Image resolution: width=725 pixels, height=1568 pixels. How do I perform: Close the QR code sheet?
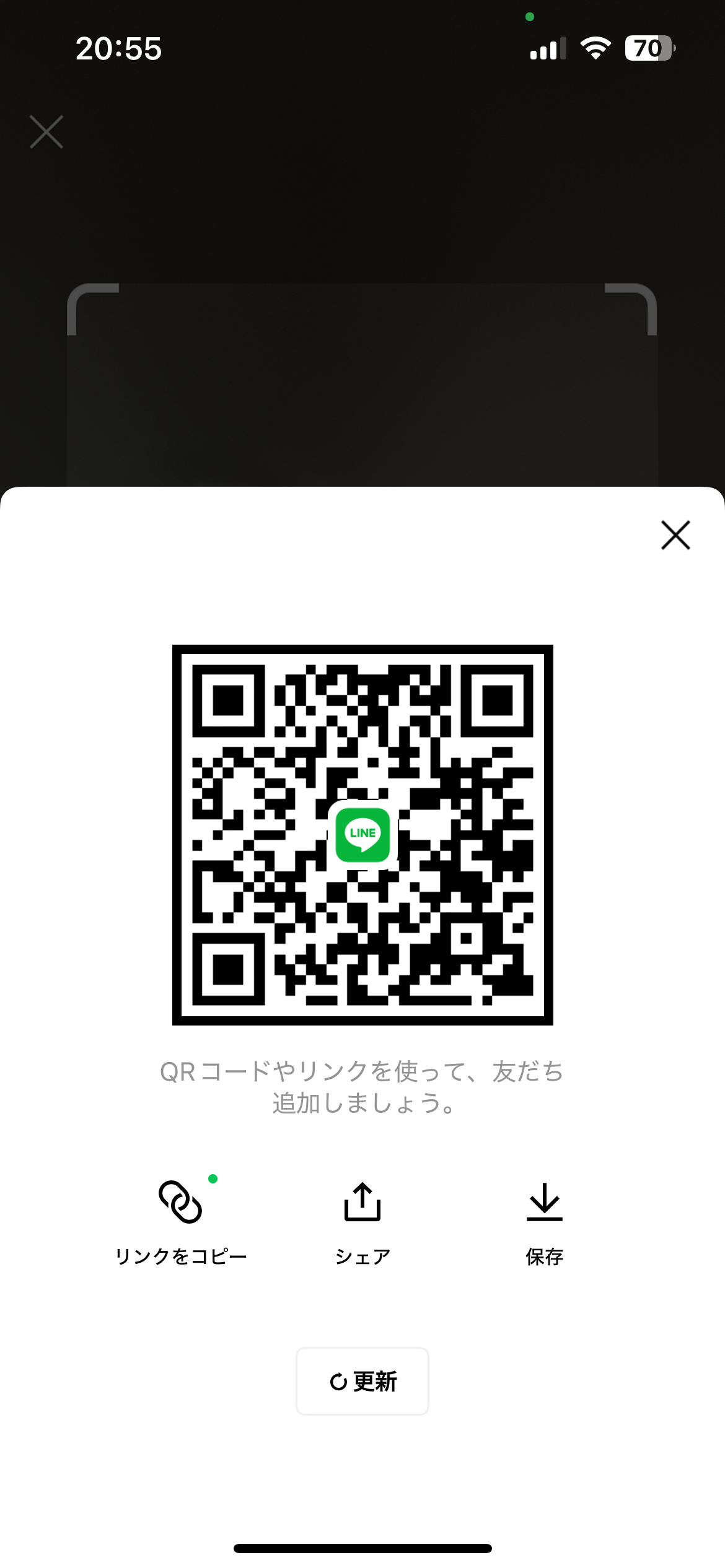[675, 535]
